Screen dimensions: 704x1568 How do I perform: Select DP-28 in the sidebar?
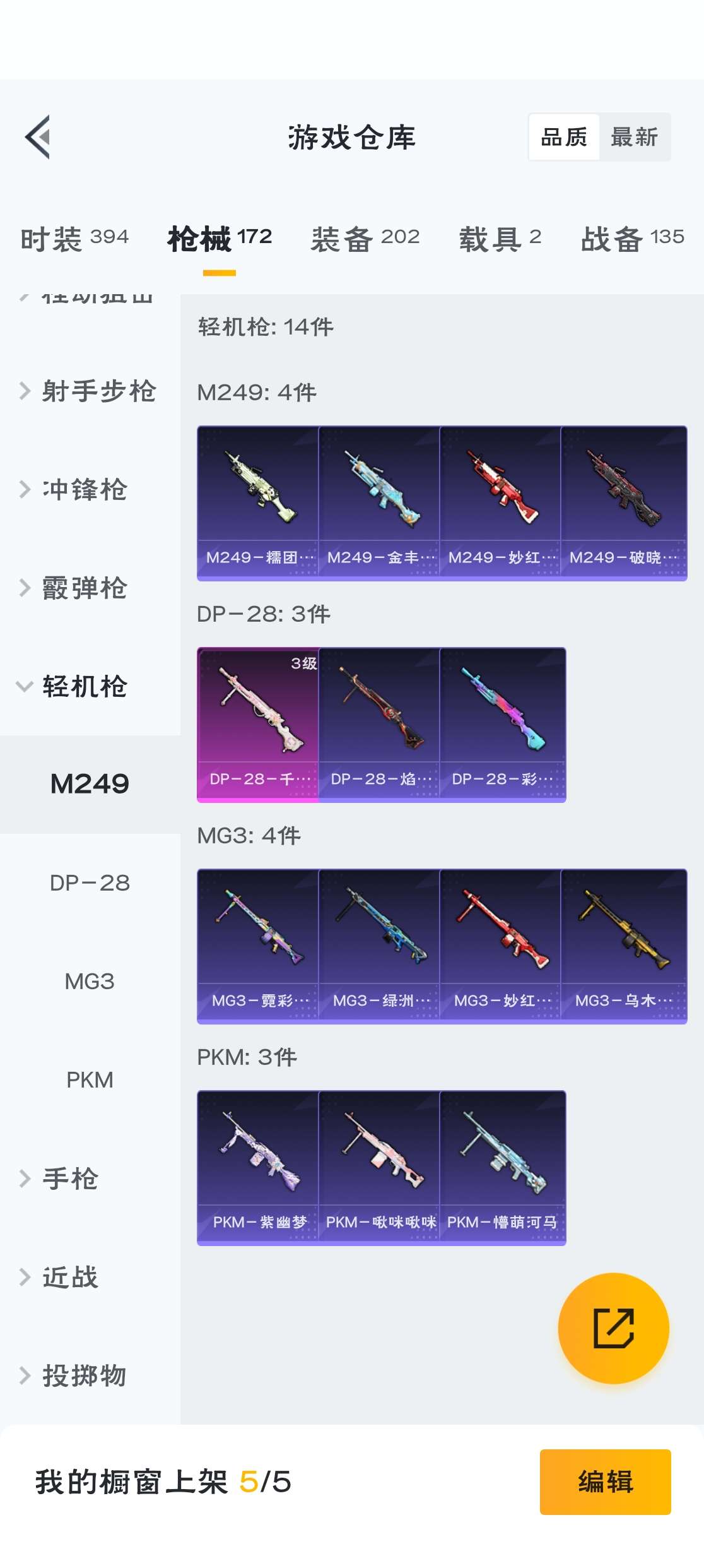coord(90,882)
